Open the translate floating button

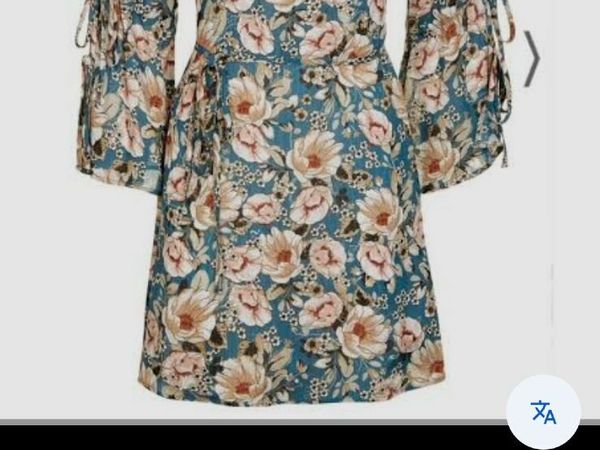(x=543, y=411)
